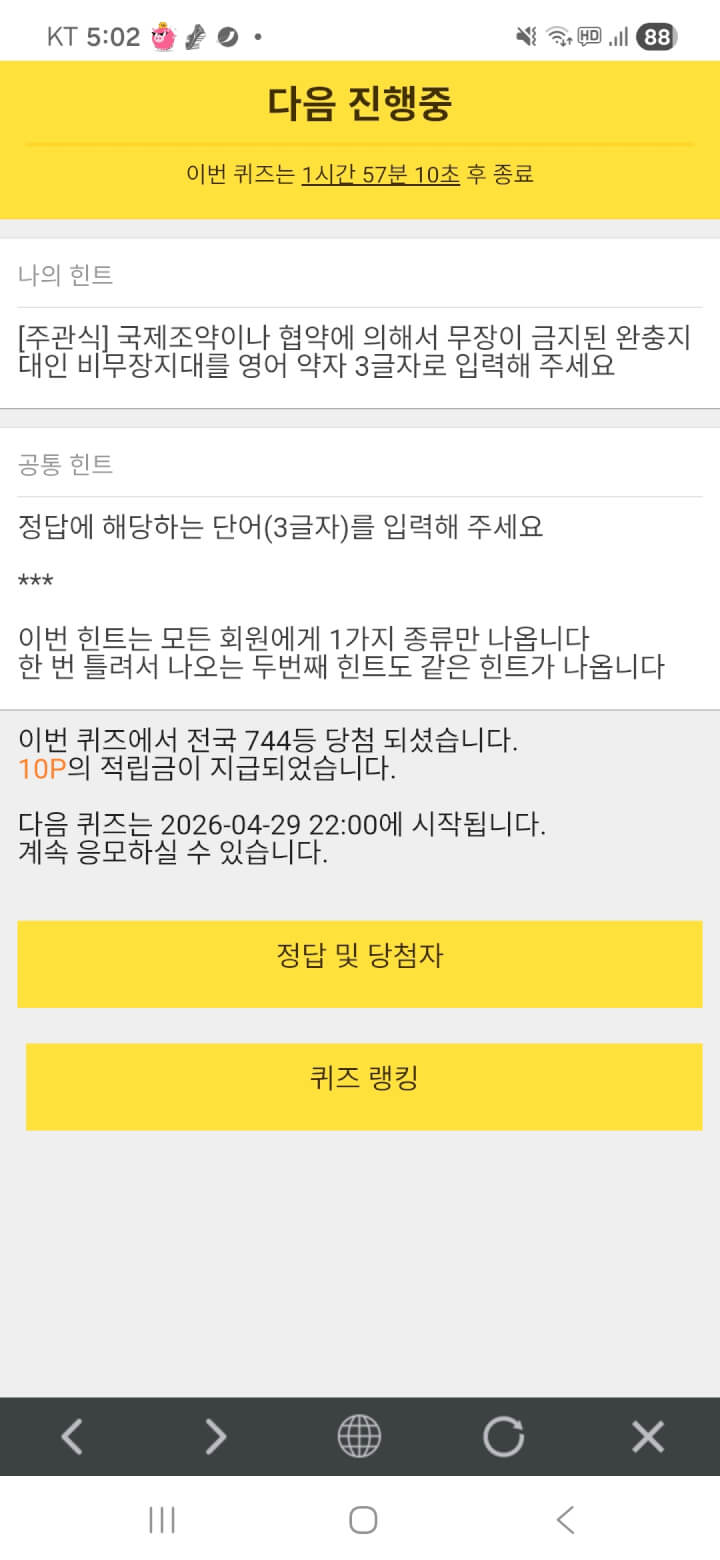Reload the quiz page
Image resolution: width=720 pixels, height=1560 pixels.
click(503, 1437)
